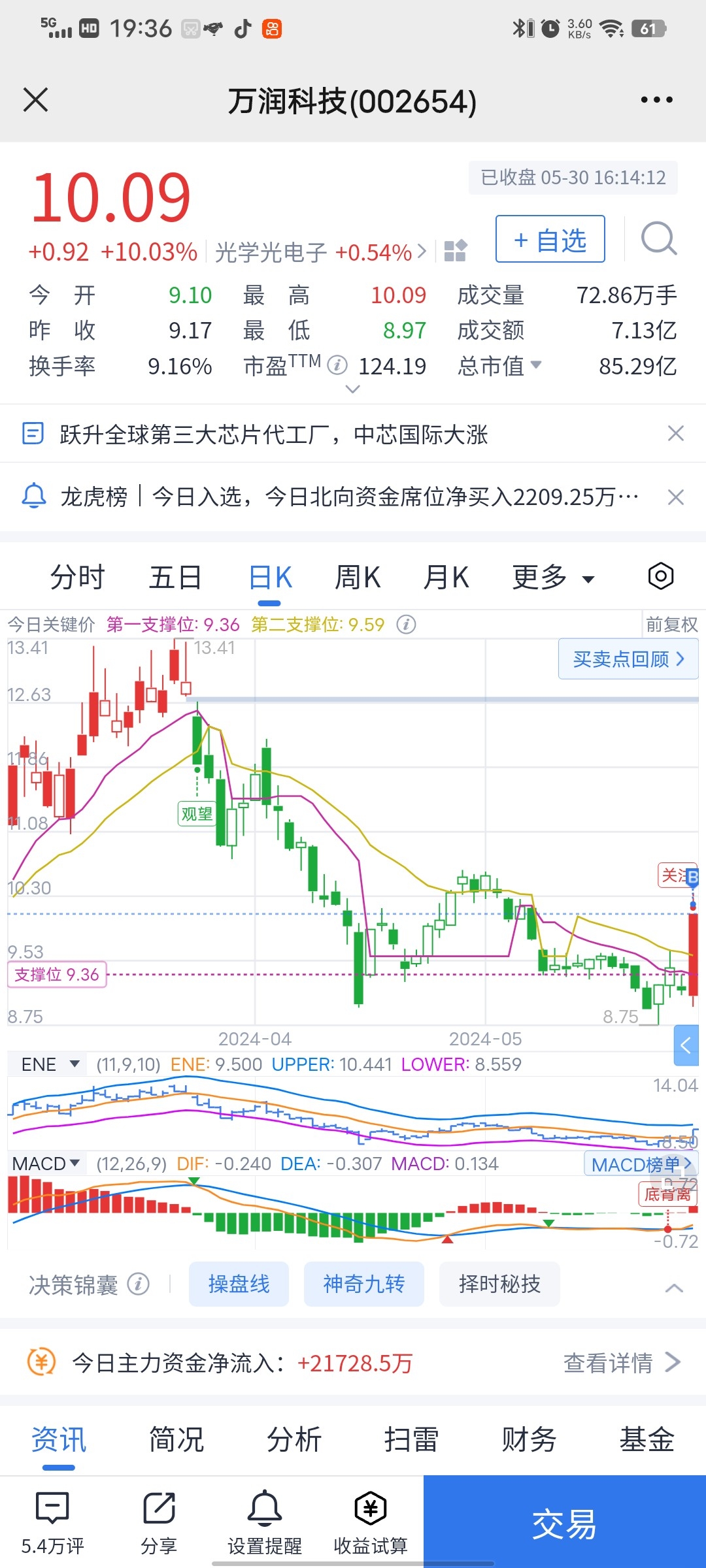Tap the 交易 trade button
Viewport: 706px width, 1568px height.
[x=565, y=1522]
